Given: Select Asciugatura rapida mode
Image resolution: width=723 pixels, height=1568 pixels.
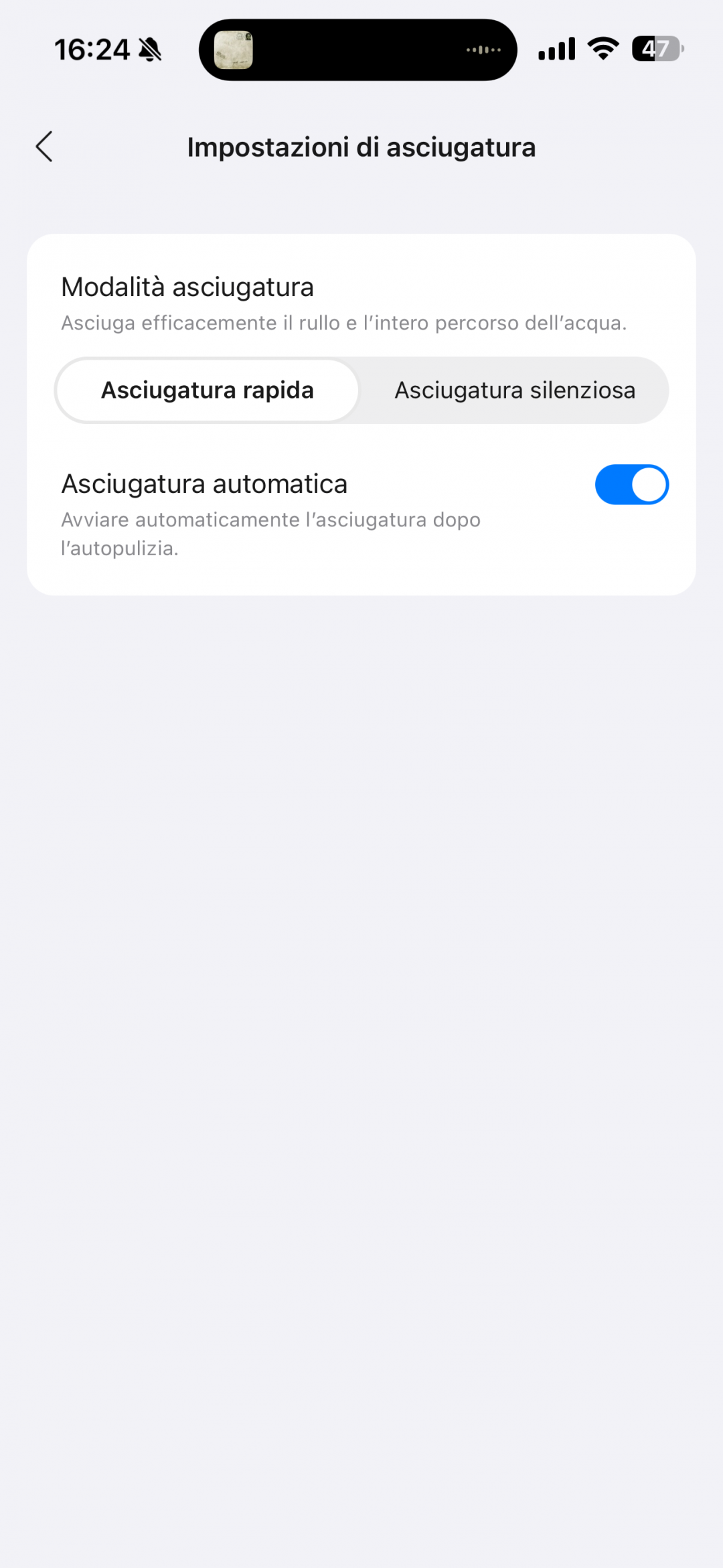Looking at the screenshot, I should (x=208, y=390).
